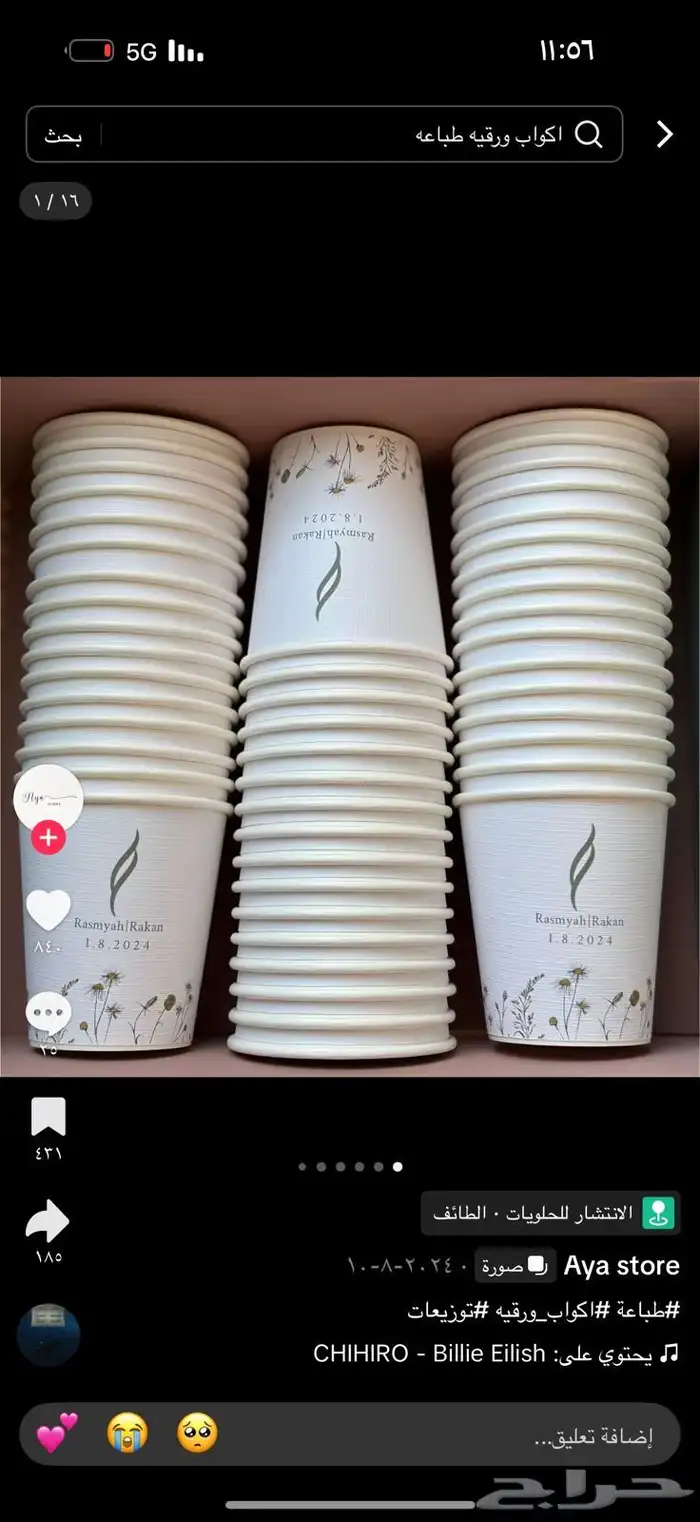Image resolution: width=700 pixels, height=1522 pixels.
Task: Open the Aya store username
Action: coord(621,1265)
